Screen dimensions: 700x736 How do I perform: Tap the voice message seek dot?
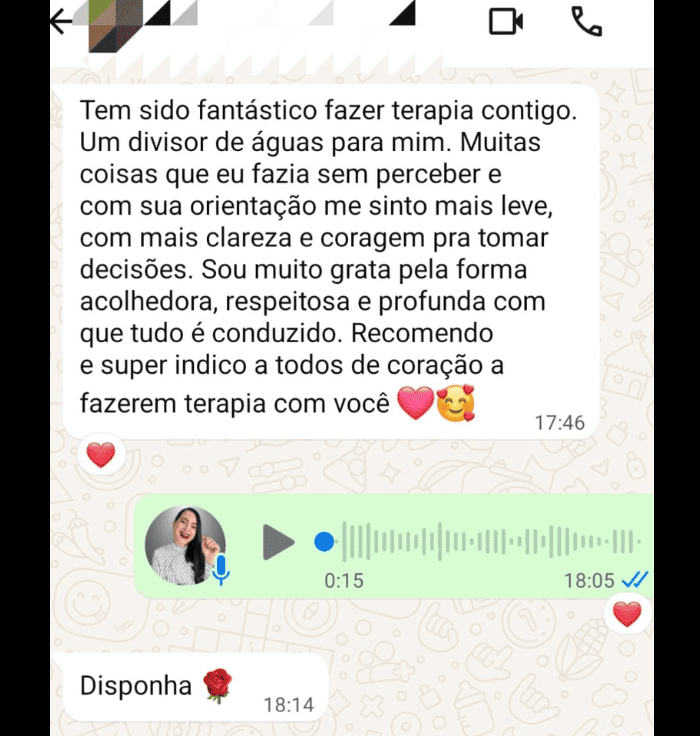point(324,542)
